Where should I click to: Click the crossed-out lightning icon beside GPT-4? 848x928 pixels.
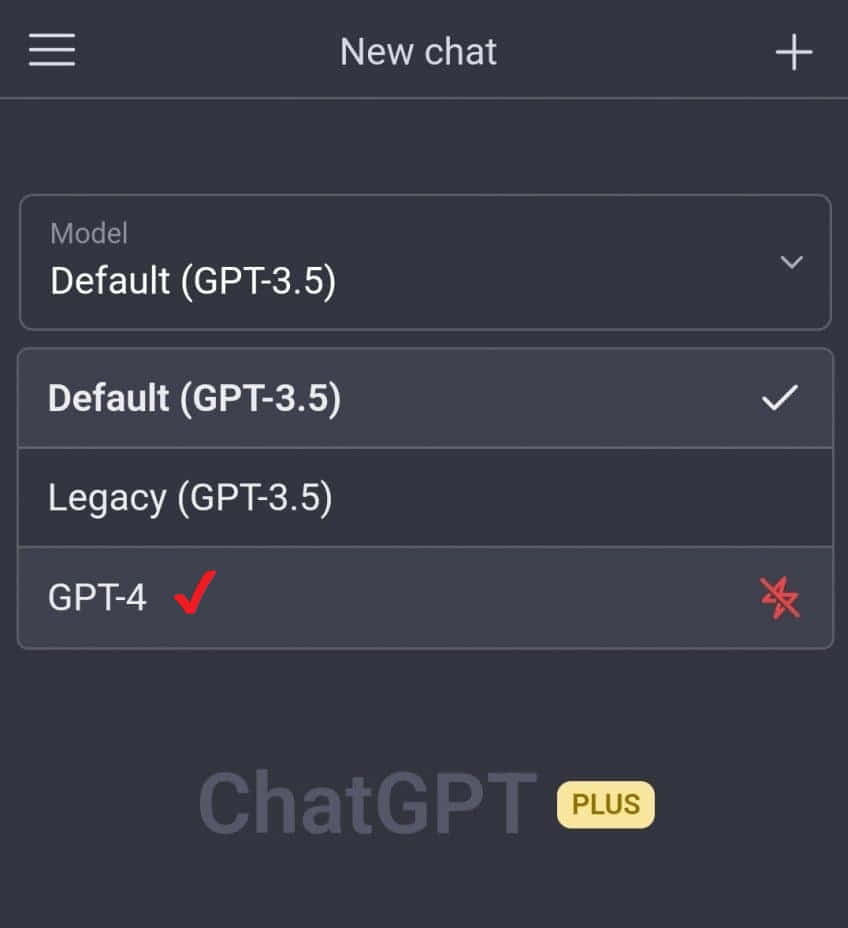[x=781, y=597]
